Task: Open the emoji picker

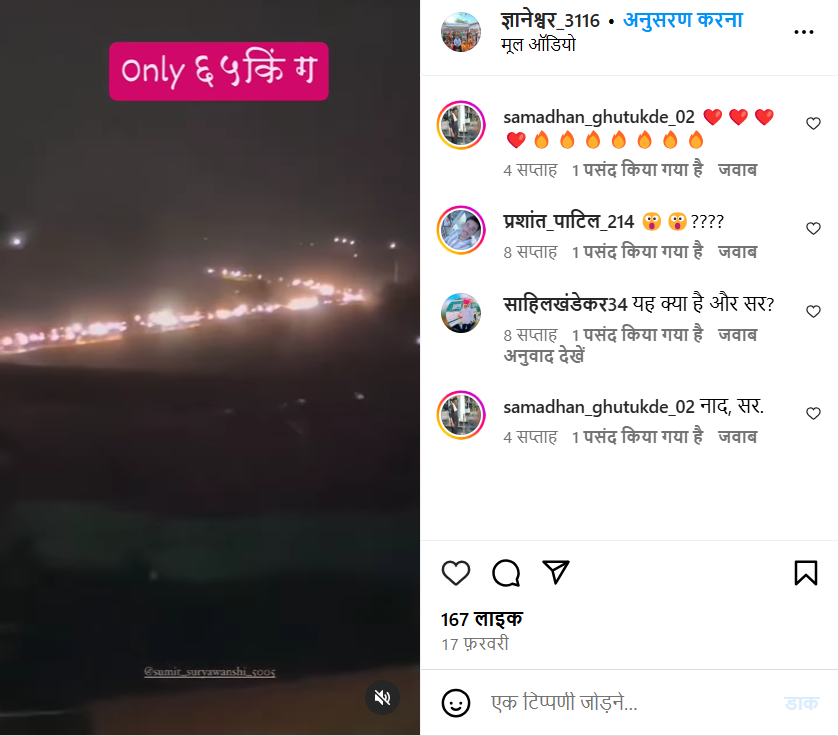Action: 456,703
